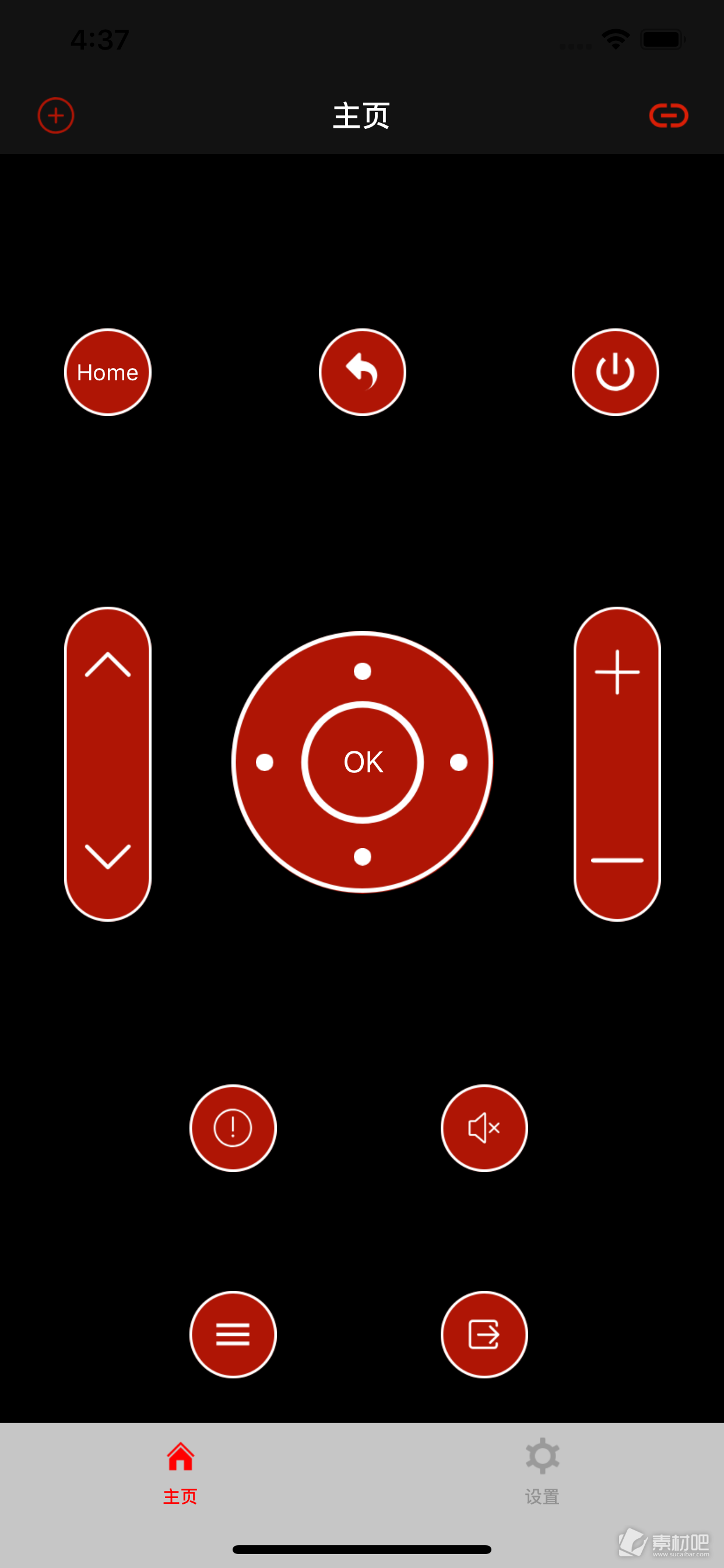Open the connection link icon
This screenshot has height=1568, width=724.
click(668, 116)
